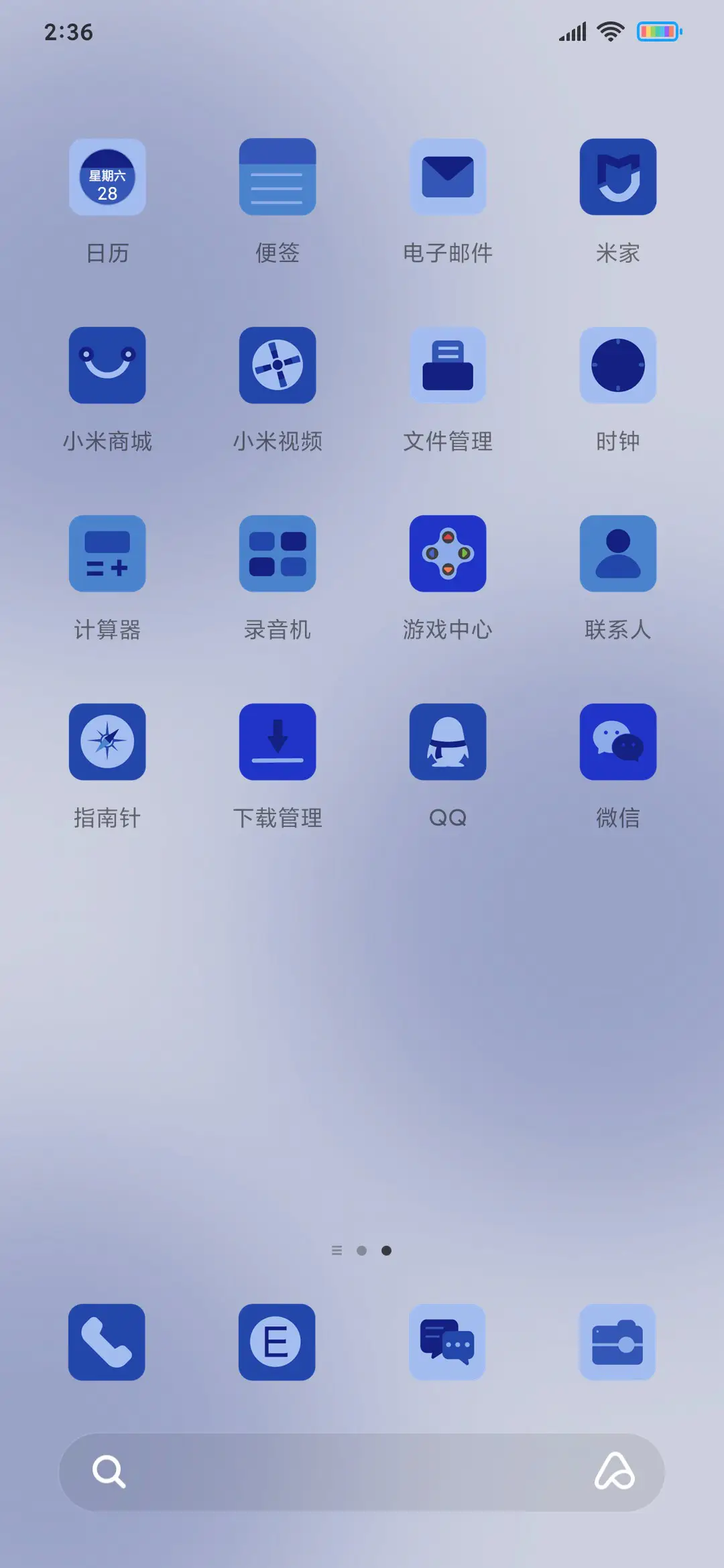Start the 米家 (Mi Home) app
724x1568 pixels.
(618, 176)
